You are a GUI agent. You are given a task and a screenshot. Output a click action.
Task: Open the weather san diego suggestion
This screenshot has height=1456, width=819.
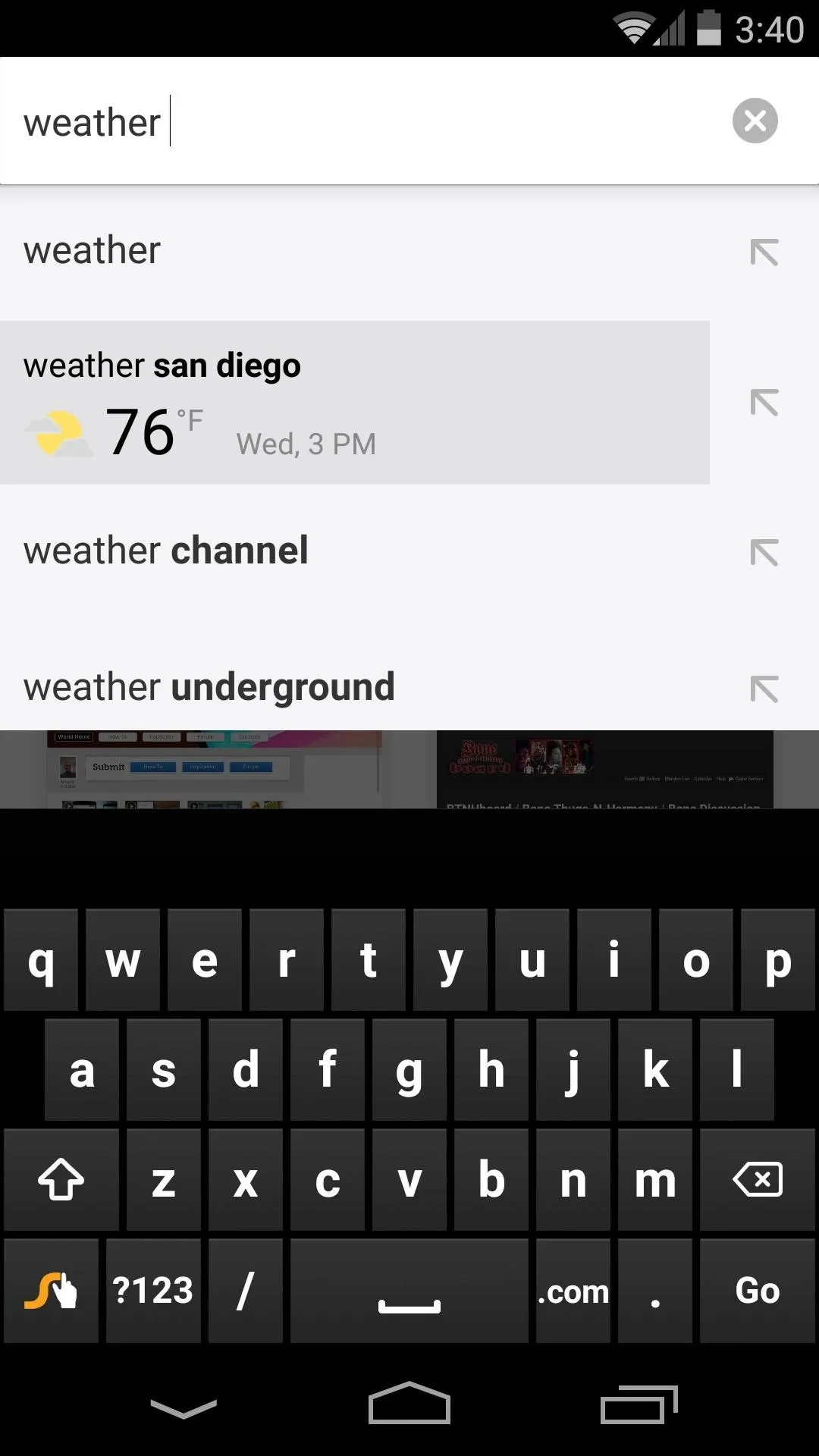click(x=355, y=403)
